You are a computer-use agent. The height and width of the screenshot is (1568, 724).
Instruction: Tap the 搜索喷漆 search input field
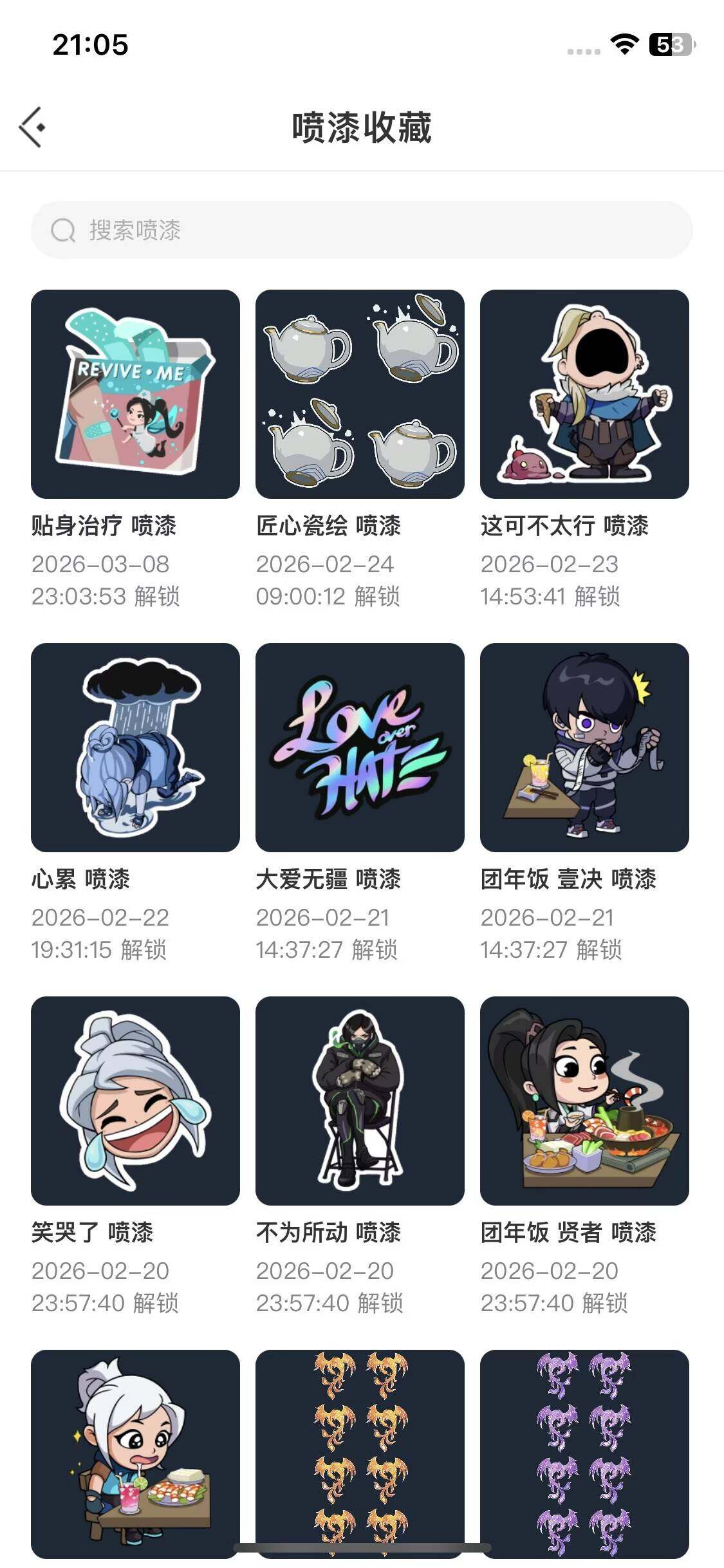[x=362, y=230]
